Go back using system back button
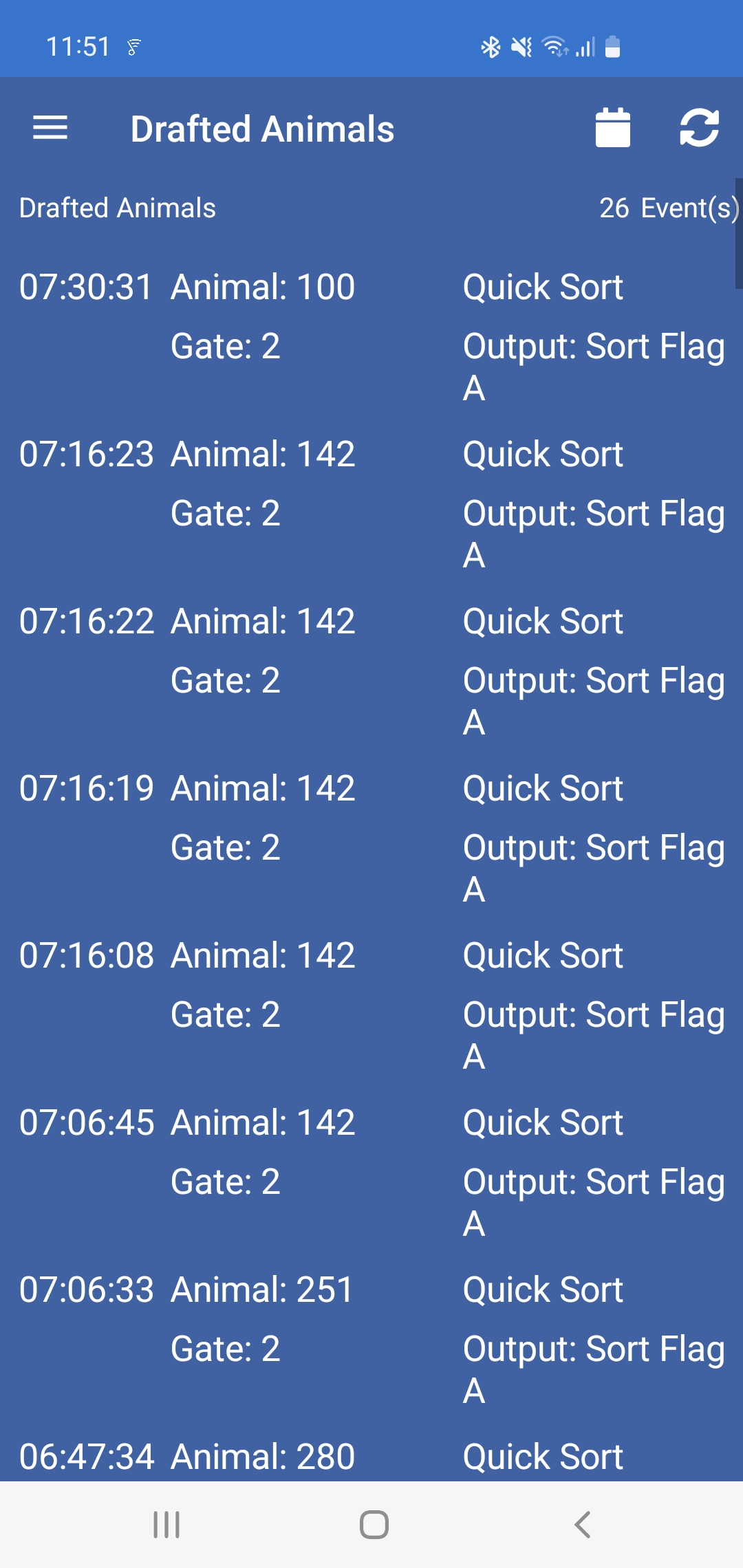This screenshot has height=1568, width=743. tap(582, 1525)
